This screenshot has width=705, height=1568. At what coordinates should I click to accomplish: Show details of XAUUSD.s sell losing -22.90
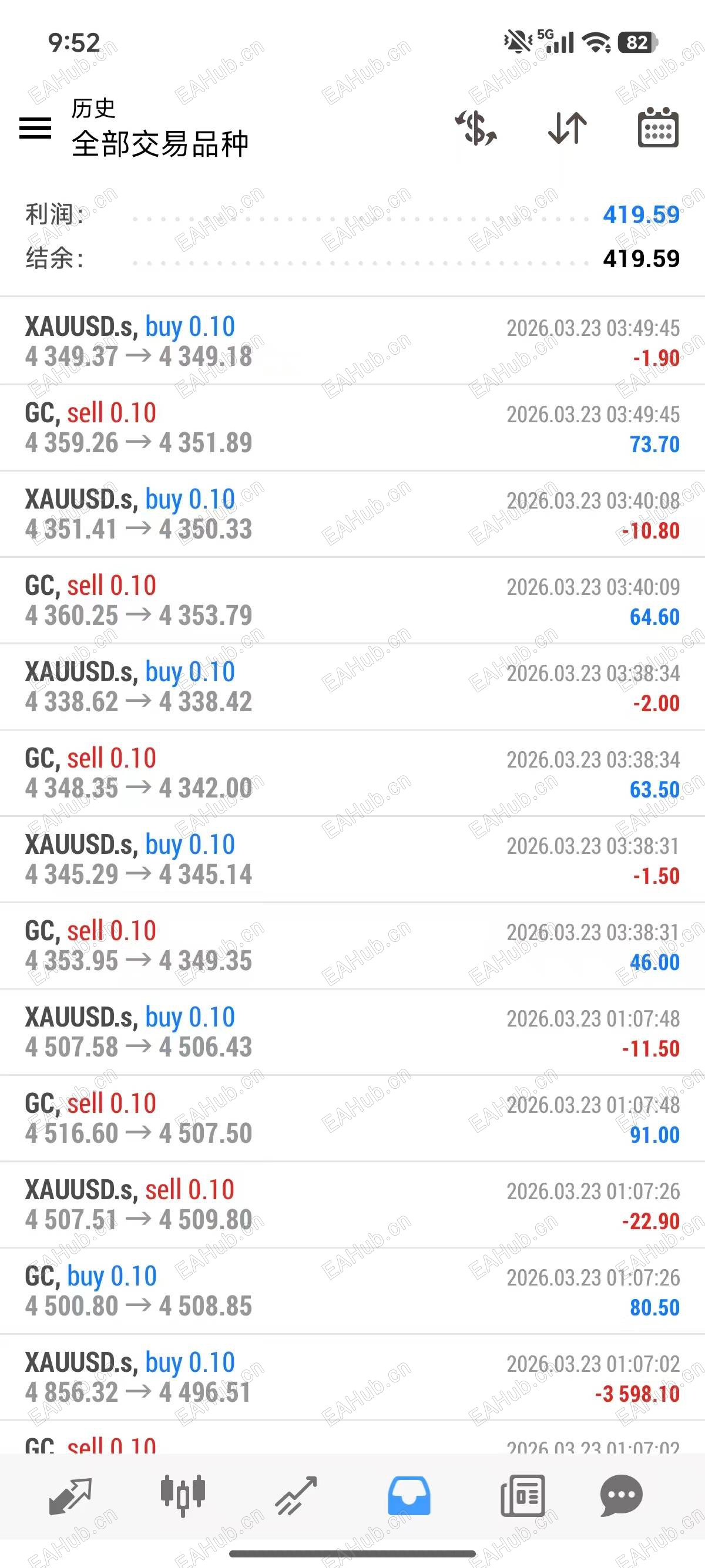[352, 1204]
